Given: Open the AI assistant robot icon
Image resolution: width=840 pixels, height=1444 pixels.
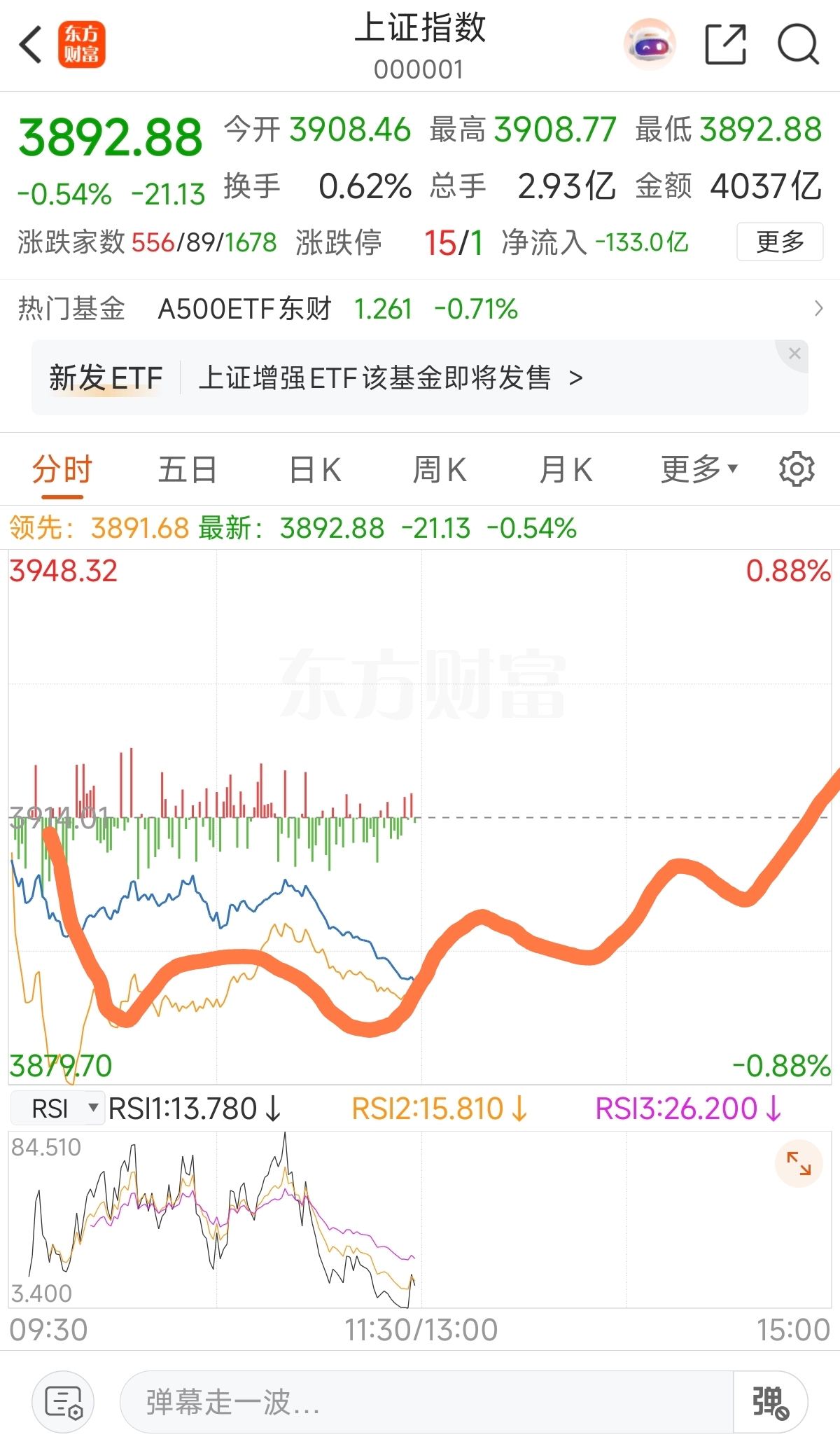Looking at the screenshot, I should [650, 44].
